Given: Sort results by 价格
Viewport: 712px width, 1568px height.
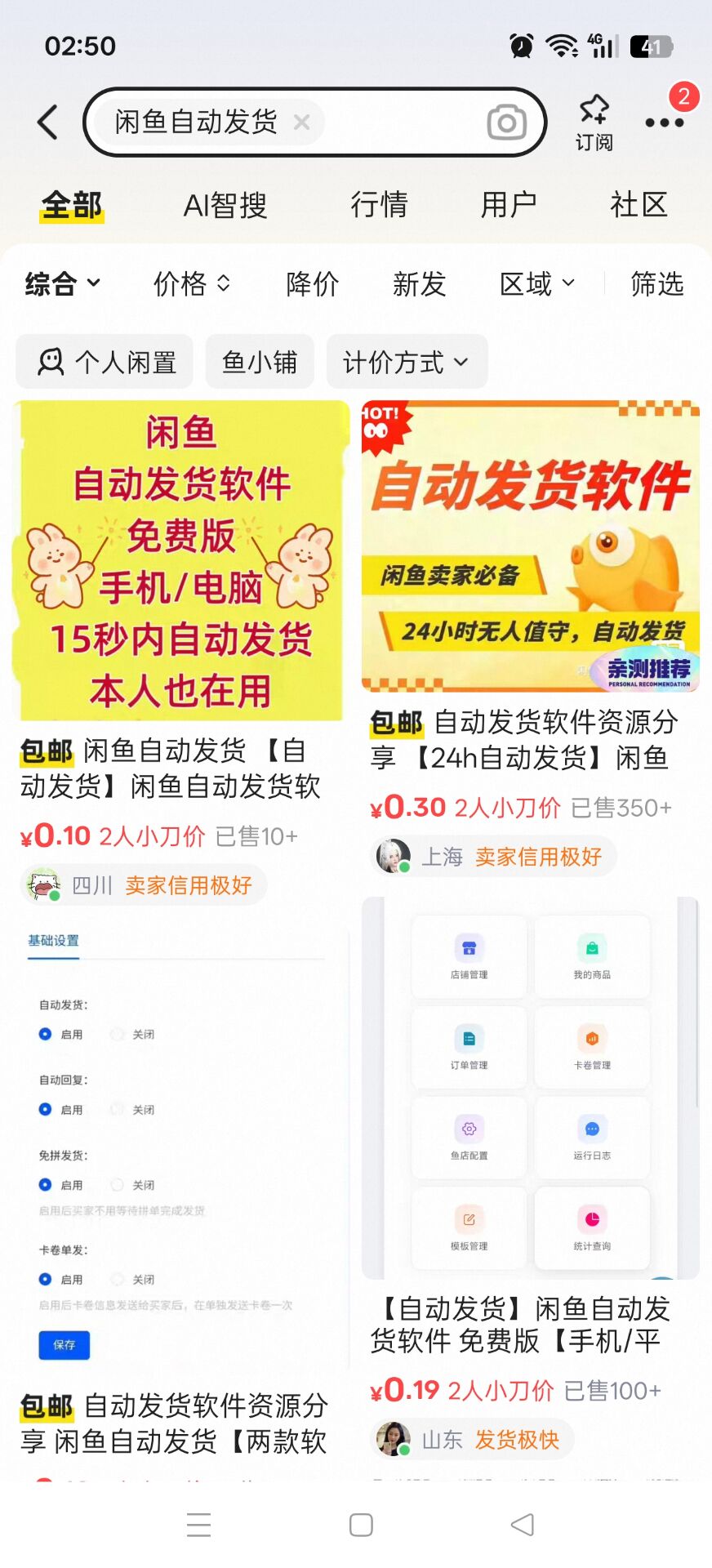Looking at the screenshot, I should click(x=192, y=284).
